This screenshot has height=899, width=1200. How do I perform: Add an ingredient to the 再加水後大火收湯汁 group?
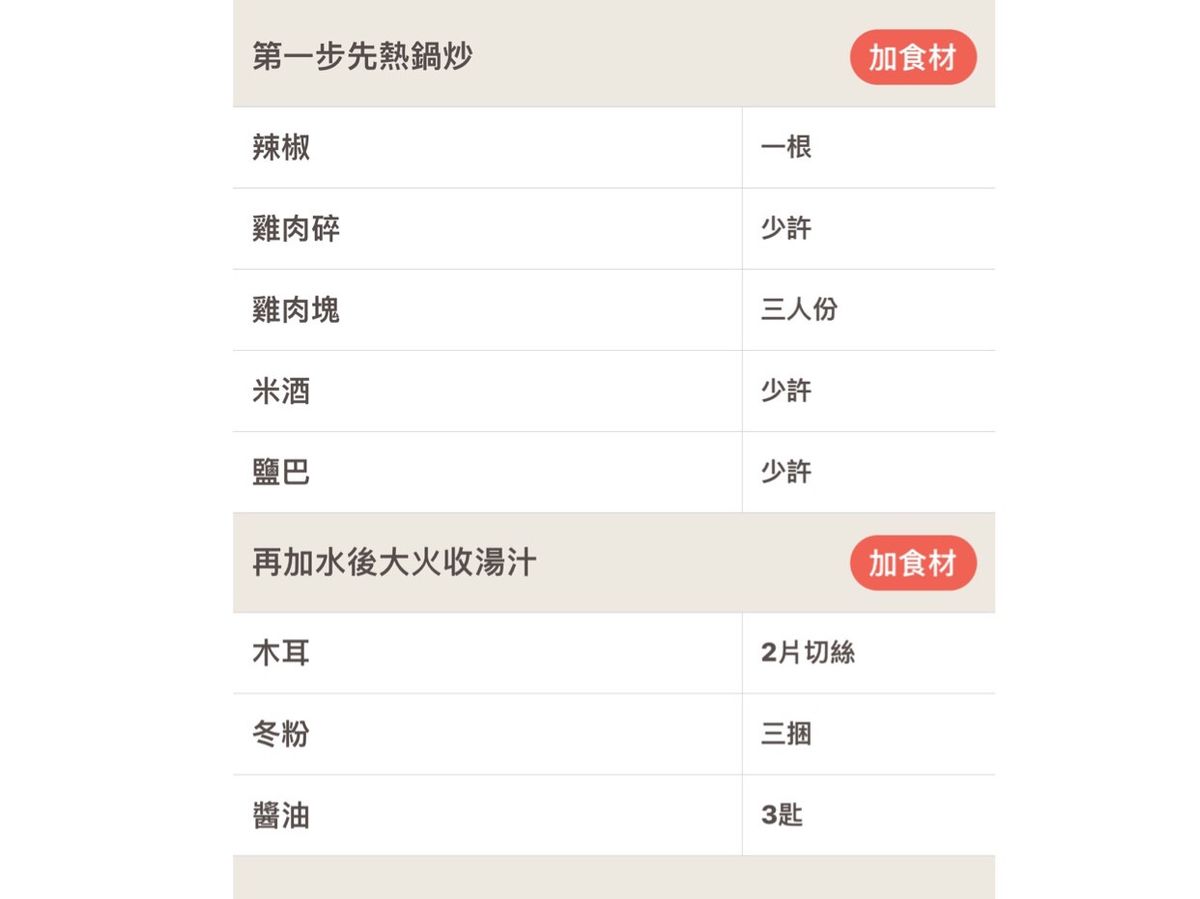click(912, 563)
